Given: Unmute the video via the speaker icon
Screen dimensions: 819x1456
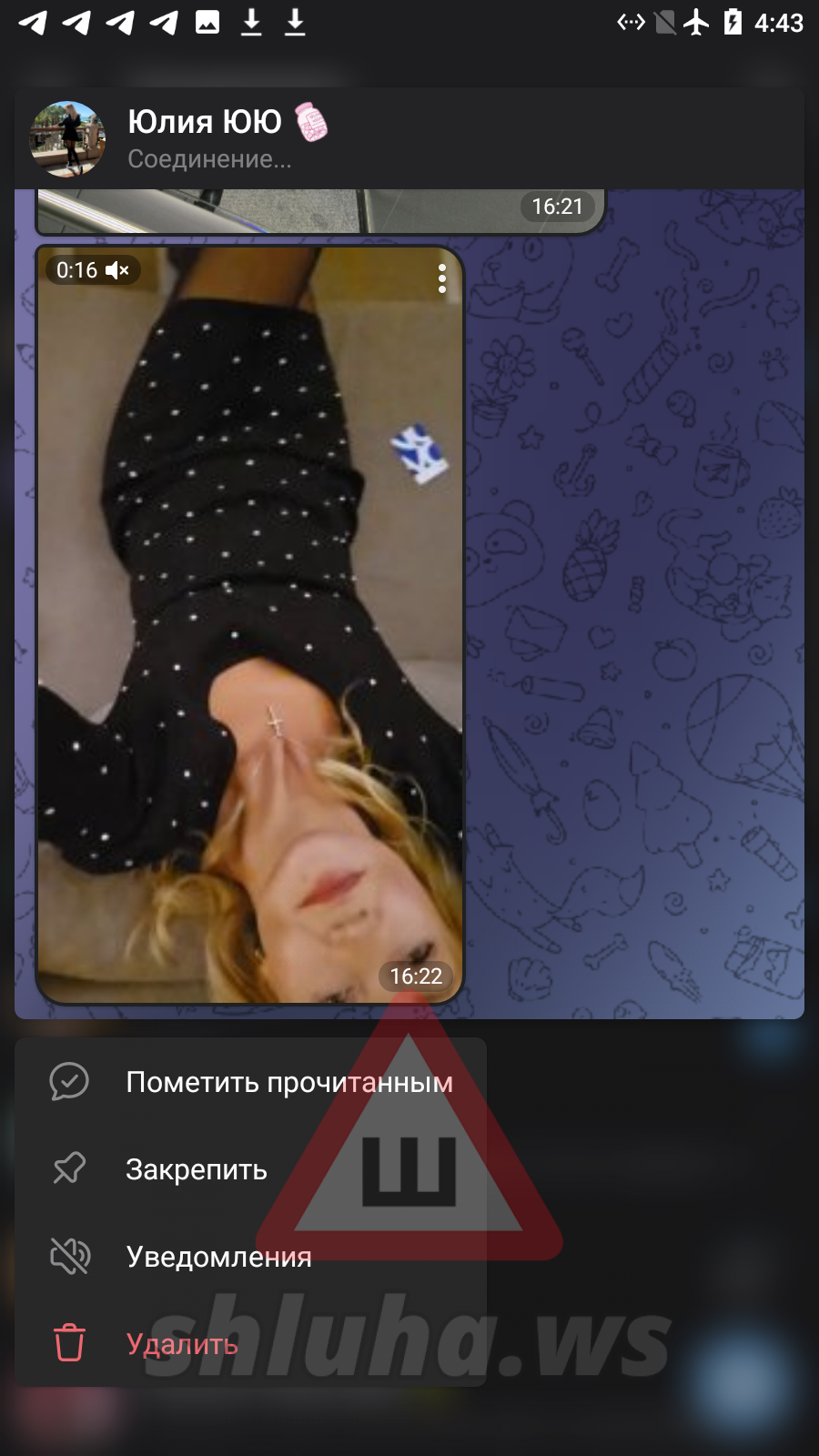Looking at the screenshot, I should click(118, 270).
